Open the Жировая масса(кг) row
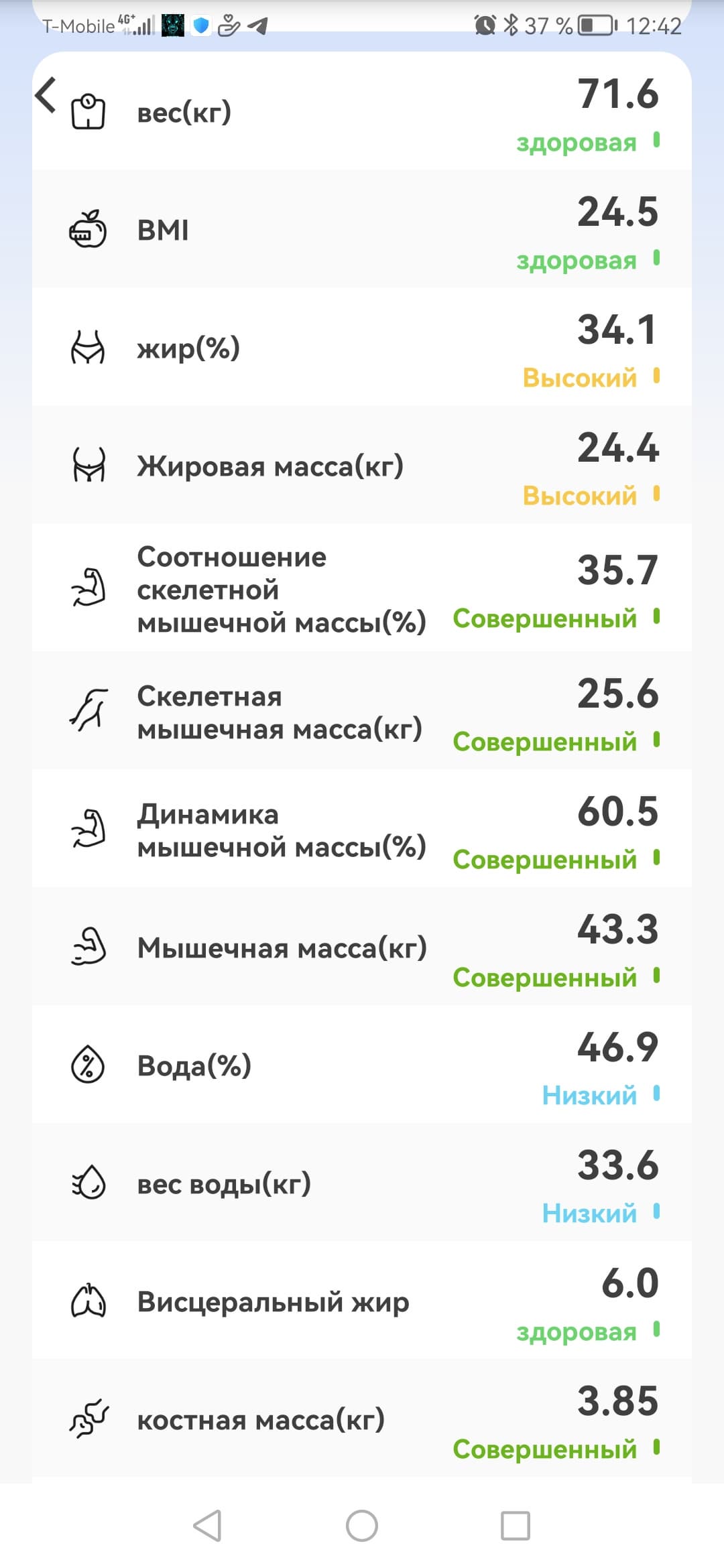The width and height of the screenshot is (724, 1568). tap(362, 466)
